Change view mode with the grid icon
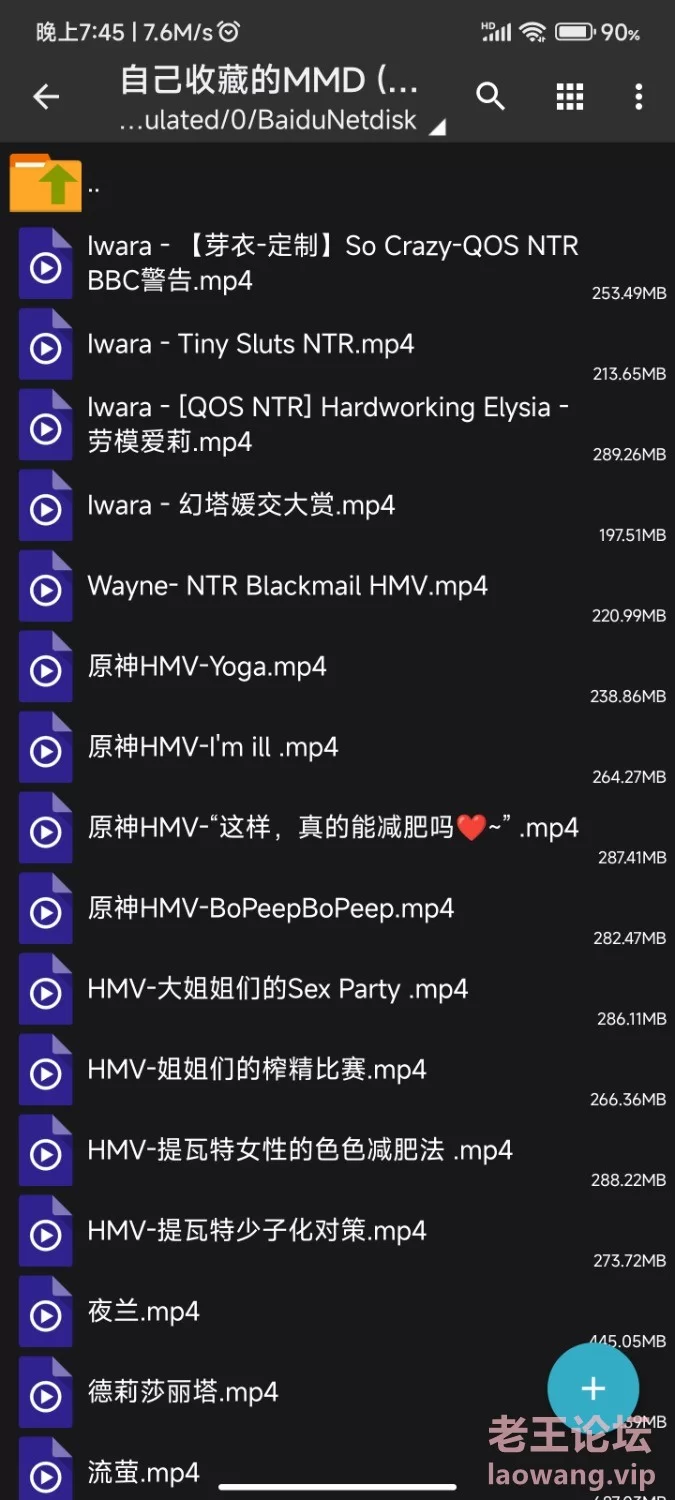675x1500 pixels. click(x=569, y=97)
